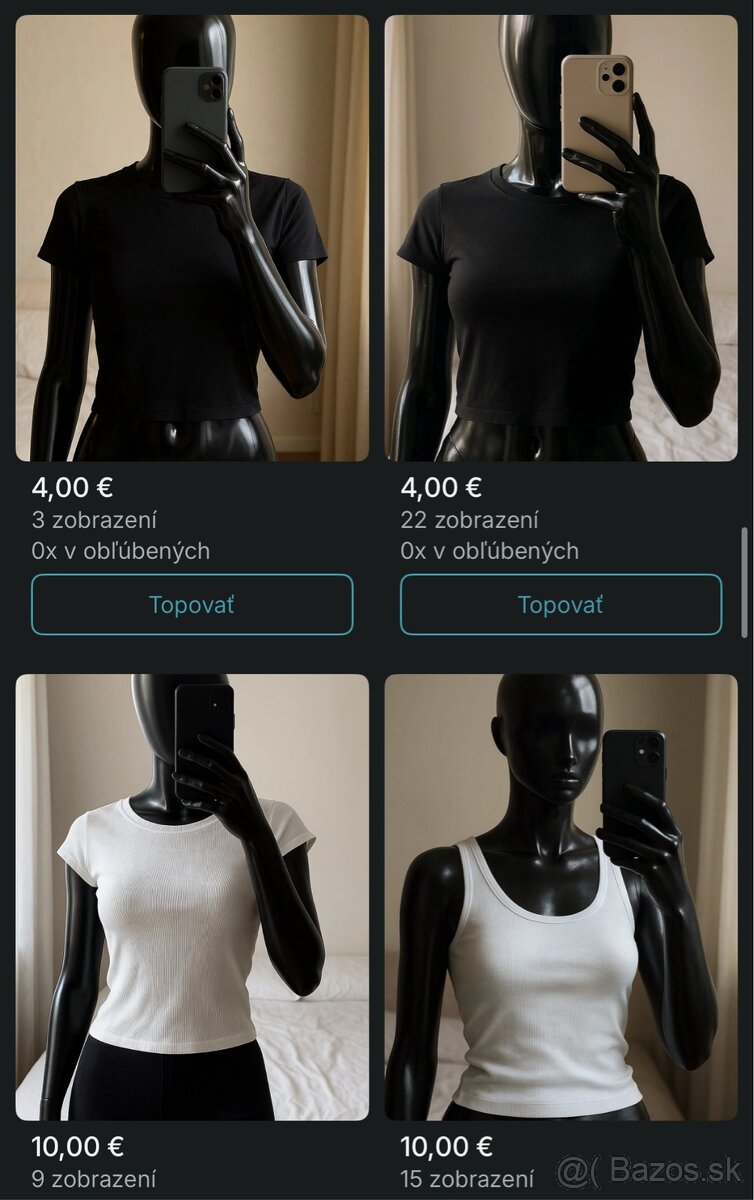Select the white tank top listing with 15 zobrazení
The image size is (754, 1200).
tap(561, 897)
